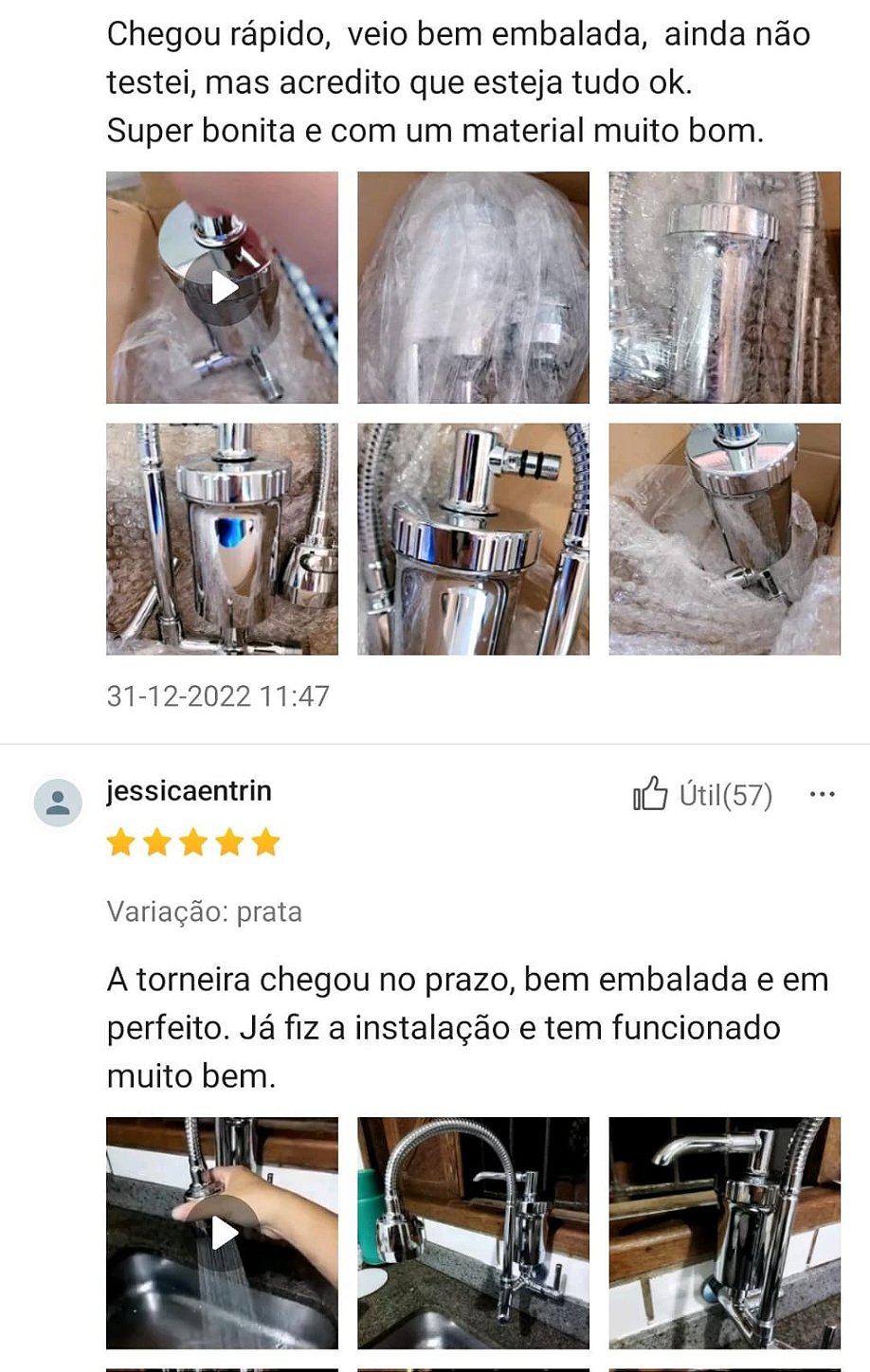Open the last photo in the first review
The height and width of the screenshot is (1372, 870).
724,538
